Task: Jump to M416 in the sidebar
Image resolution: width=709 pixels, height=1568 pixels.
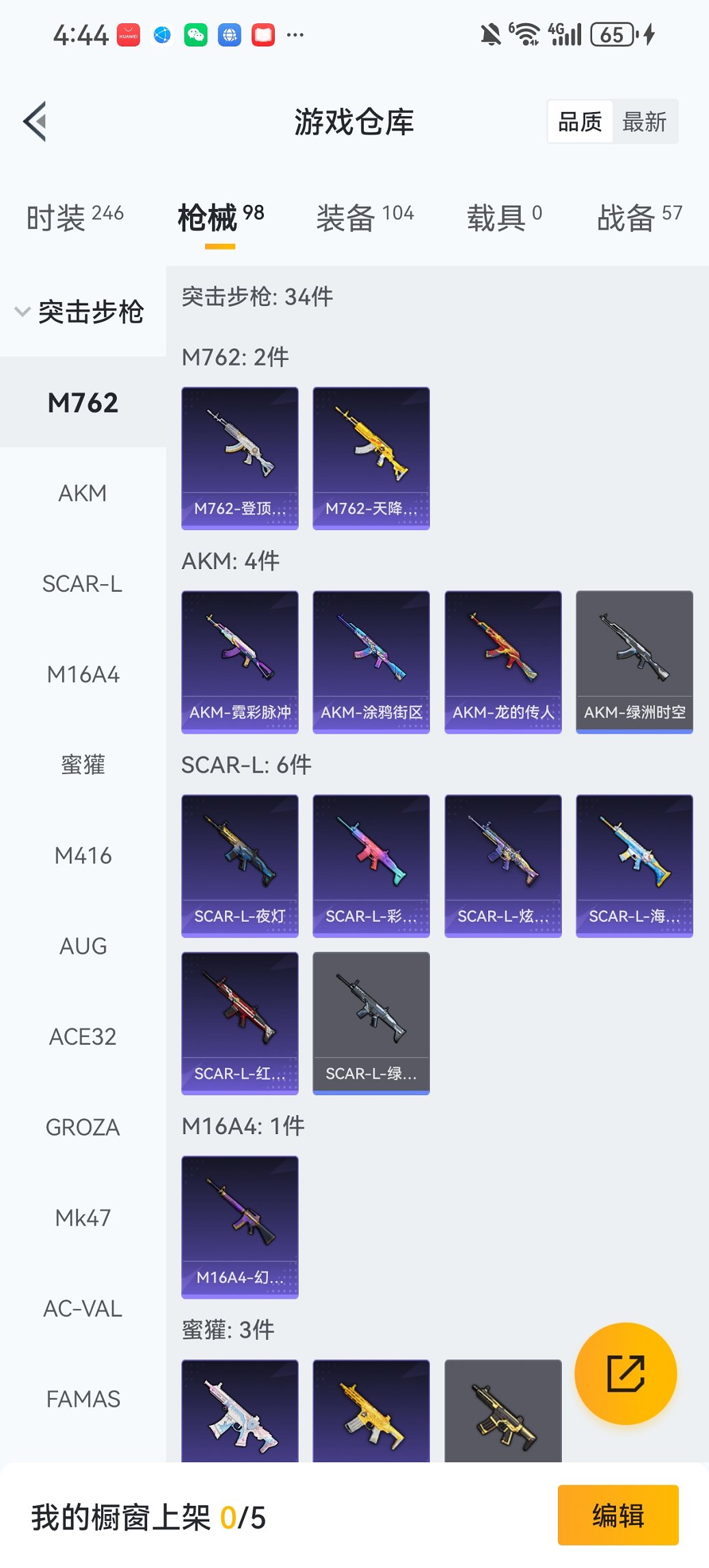Action: [x=83, y=855]
